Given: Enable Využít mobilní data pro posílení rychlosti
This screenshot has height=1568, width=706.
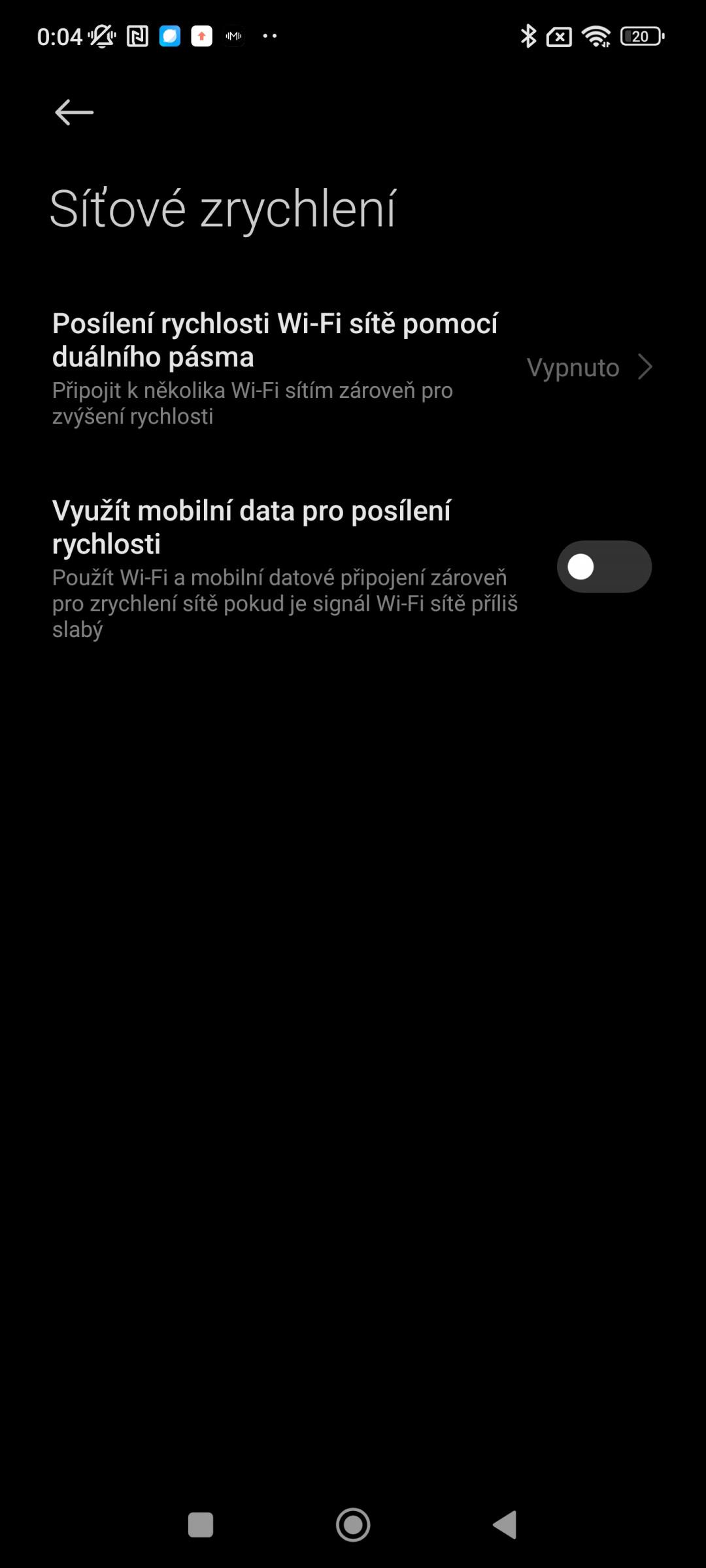Looking at the screenshot, I should click(604, 566).
